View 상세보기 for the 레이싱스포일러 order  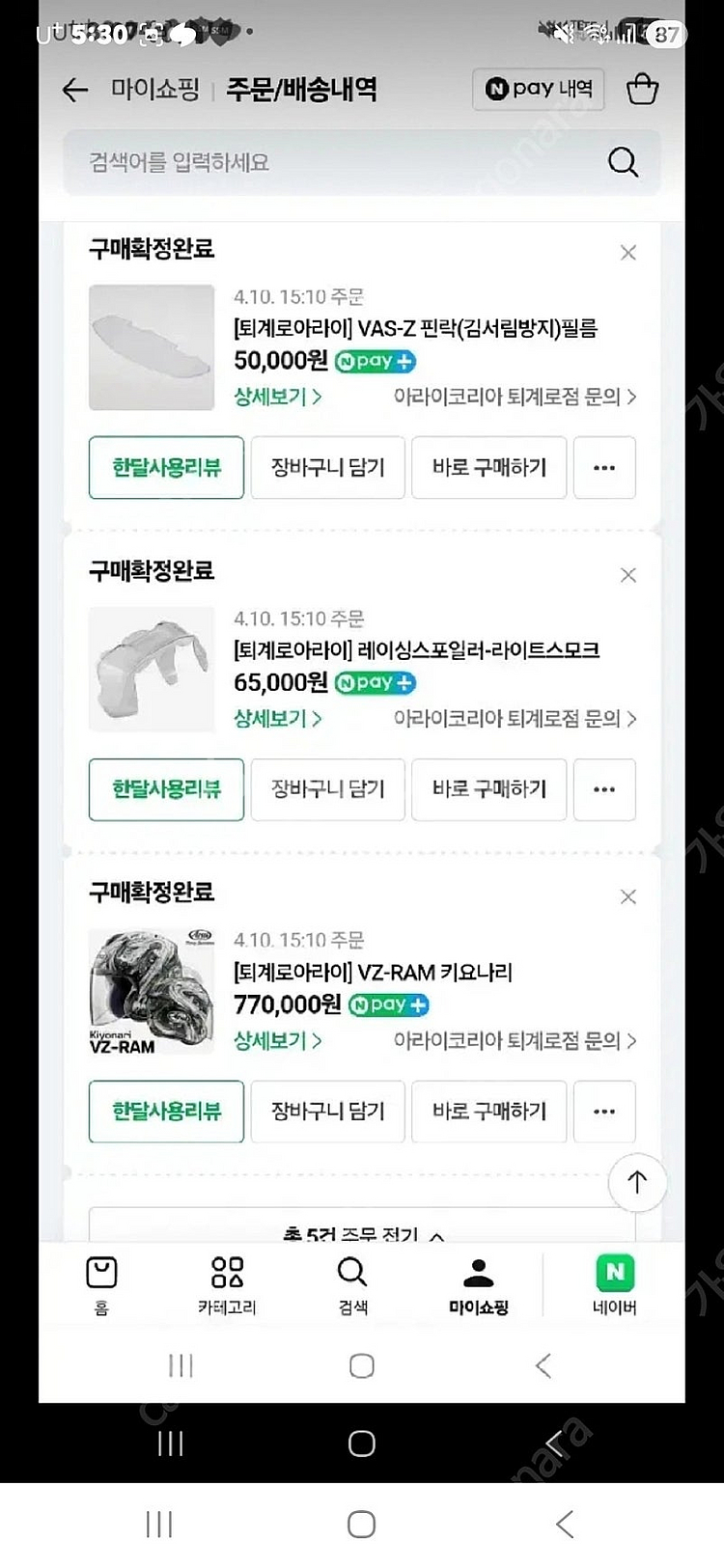277,719
